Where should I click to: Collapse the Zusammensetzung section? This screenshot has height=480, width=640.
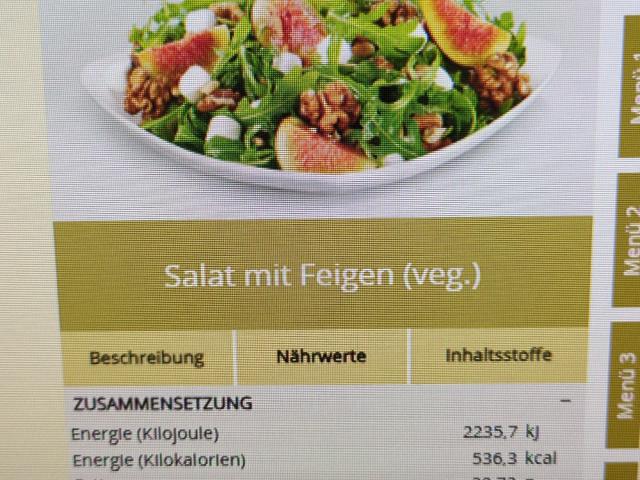coord(566,400)
